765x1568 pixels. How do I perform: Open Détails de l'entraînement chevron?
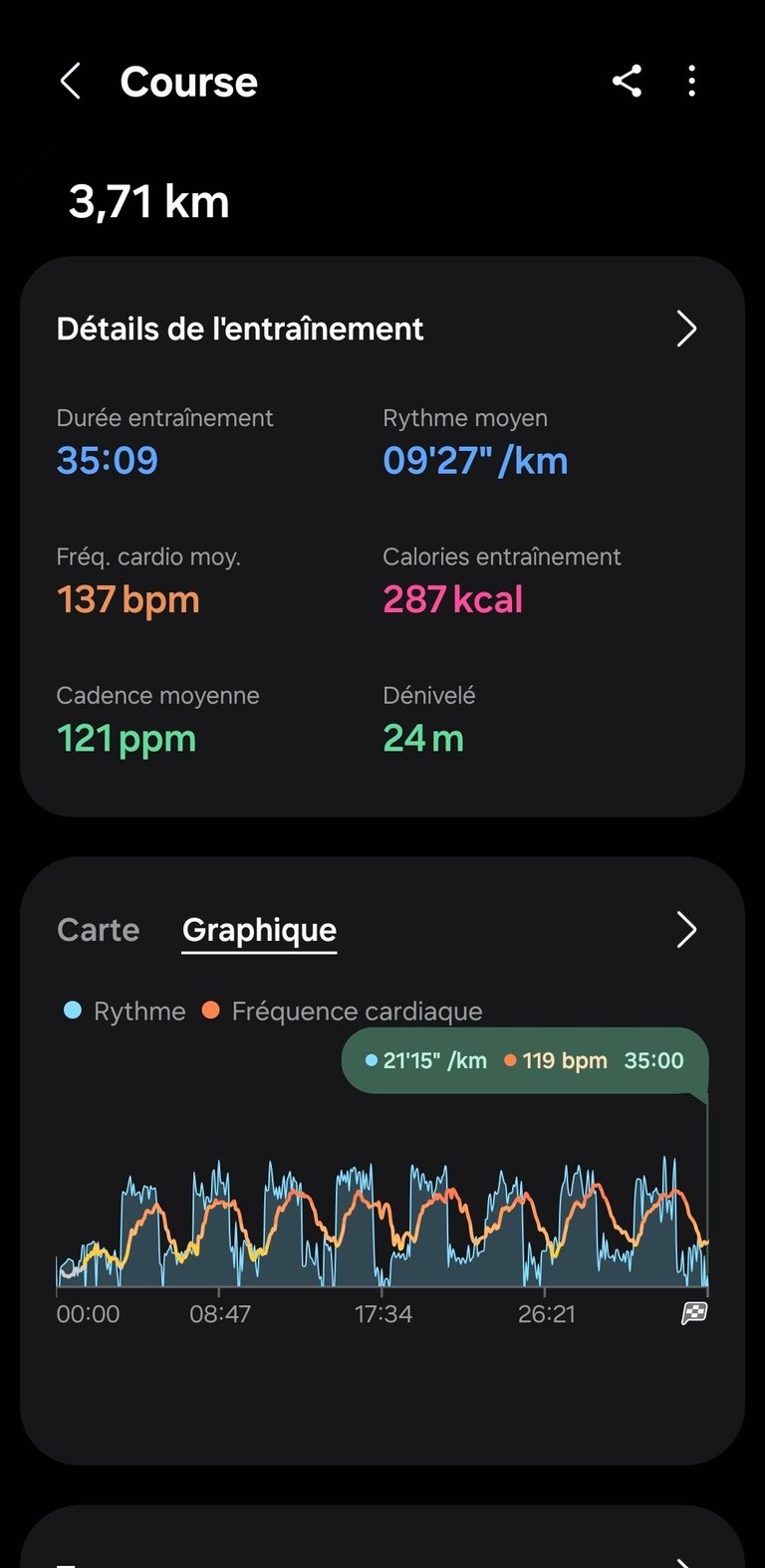[x=686, y=329]
